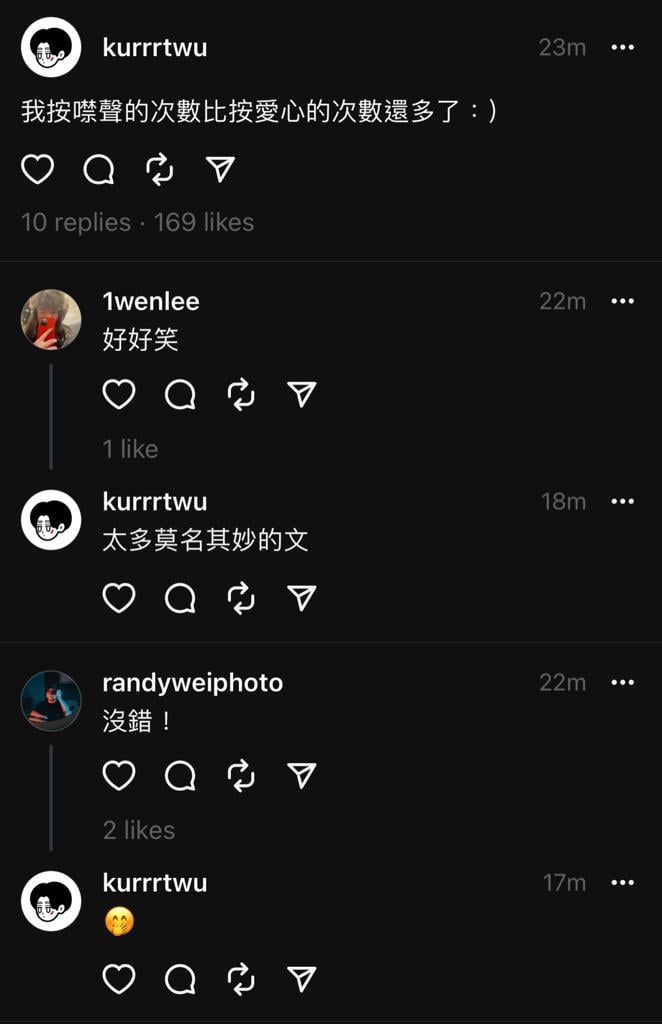Viewport: 662px width, 1024px height.
Task: Like kurrrtwu's main post
Action: point(38,170)
